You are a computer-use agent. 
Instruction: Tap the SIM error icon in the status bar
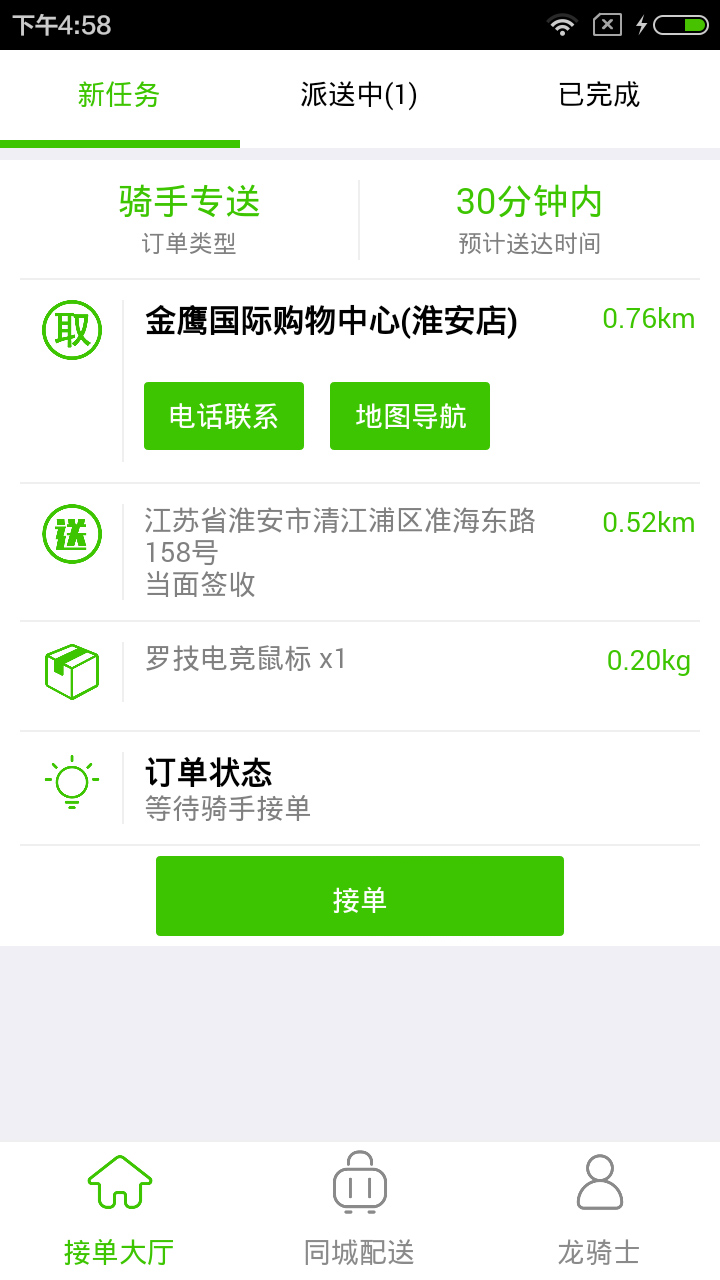coord(605,25)
